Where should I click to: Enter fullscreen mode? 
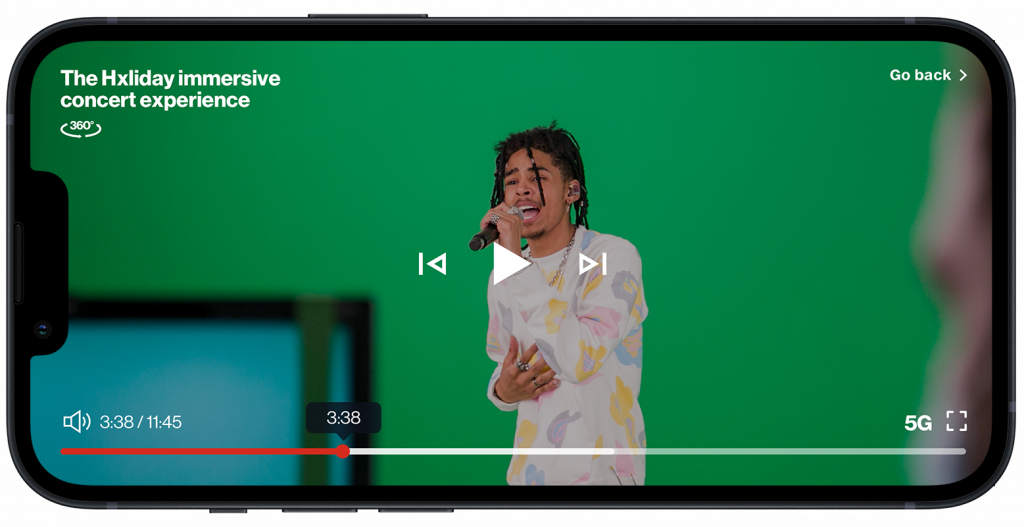pos(956,421)
